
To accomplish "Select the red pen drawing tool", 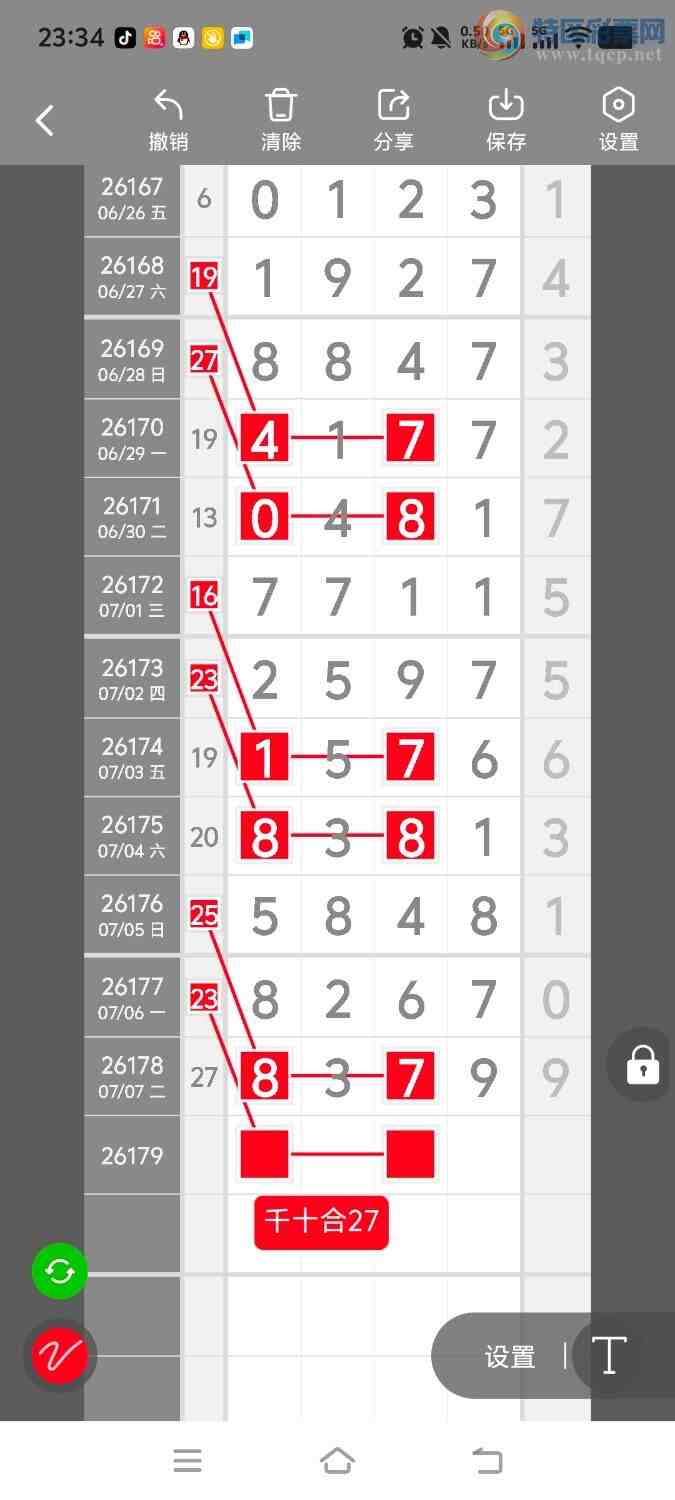I will click(x=60, y=1356).
